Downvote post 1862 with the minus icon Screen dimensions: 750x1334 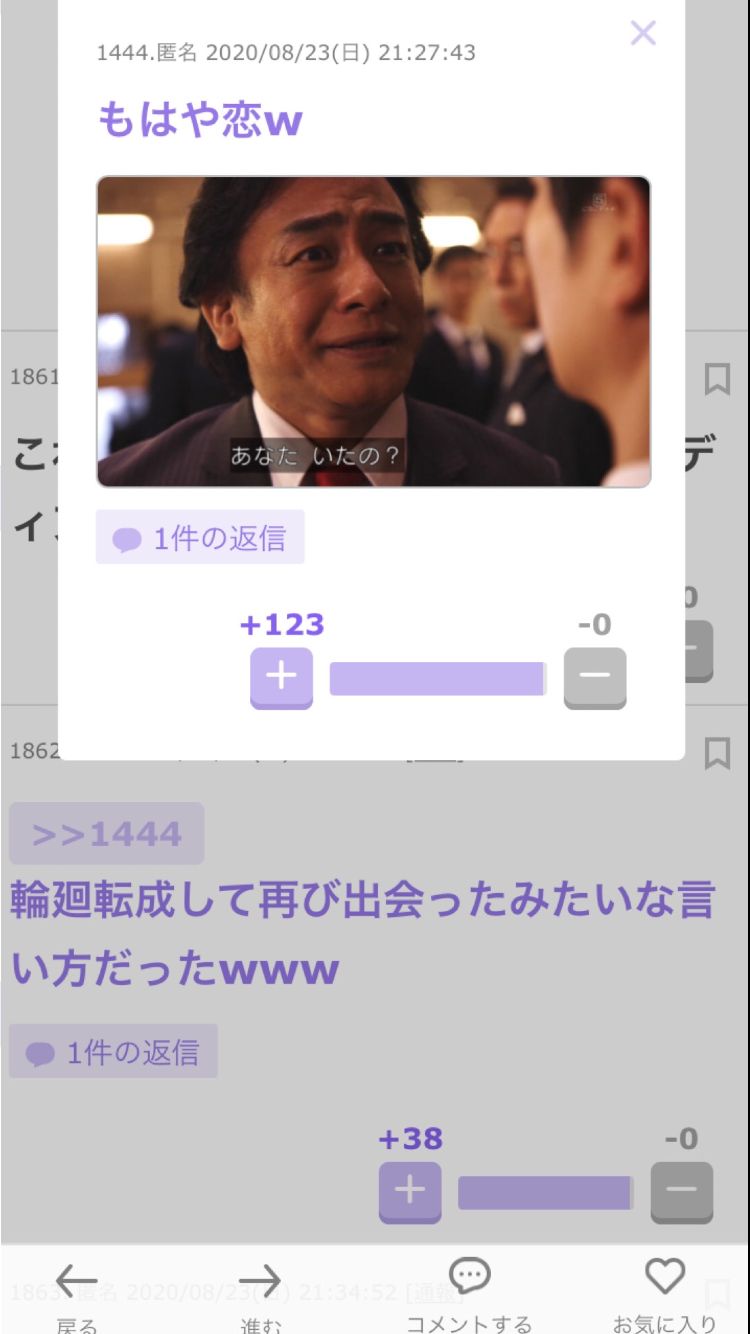[681, 1190]
